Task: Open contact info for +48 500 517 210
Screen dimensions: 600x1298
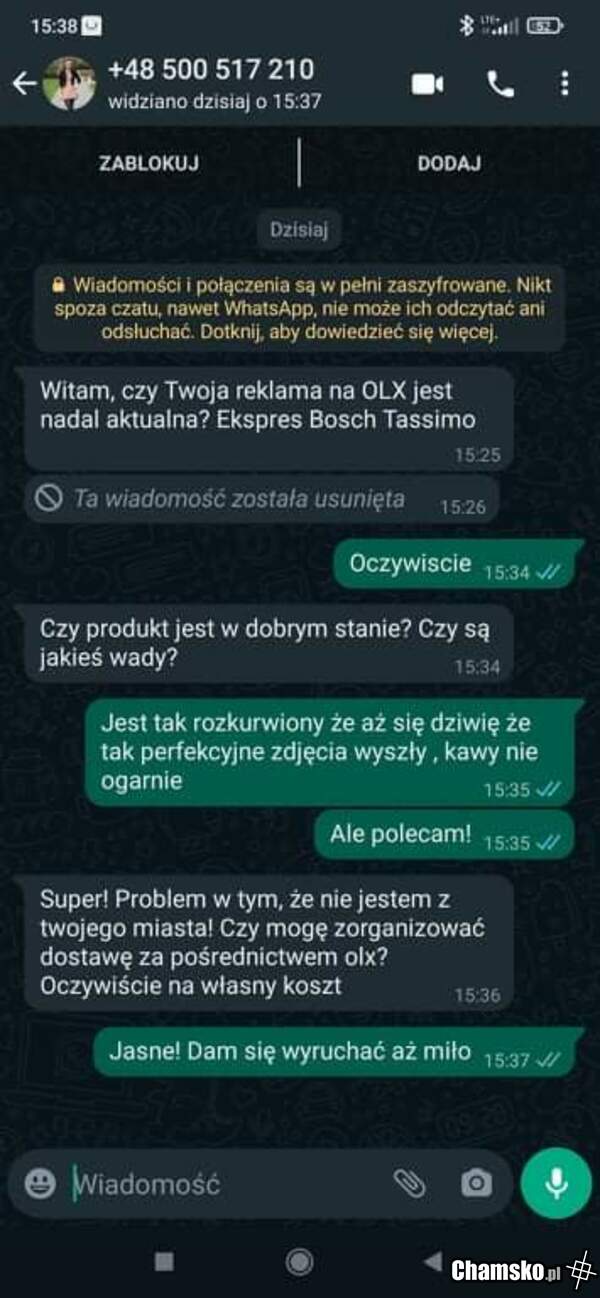Action: pos(210,82)
